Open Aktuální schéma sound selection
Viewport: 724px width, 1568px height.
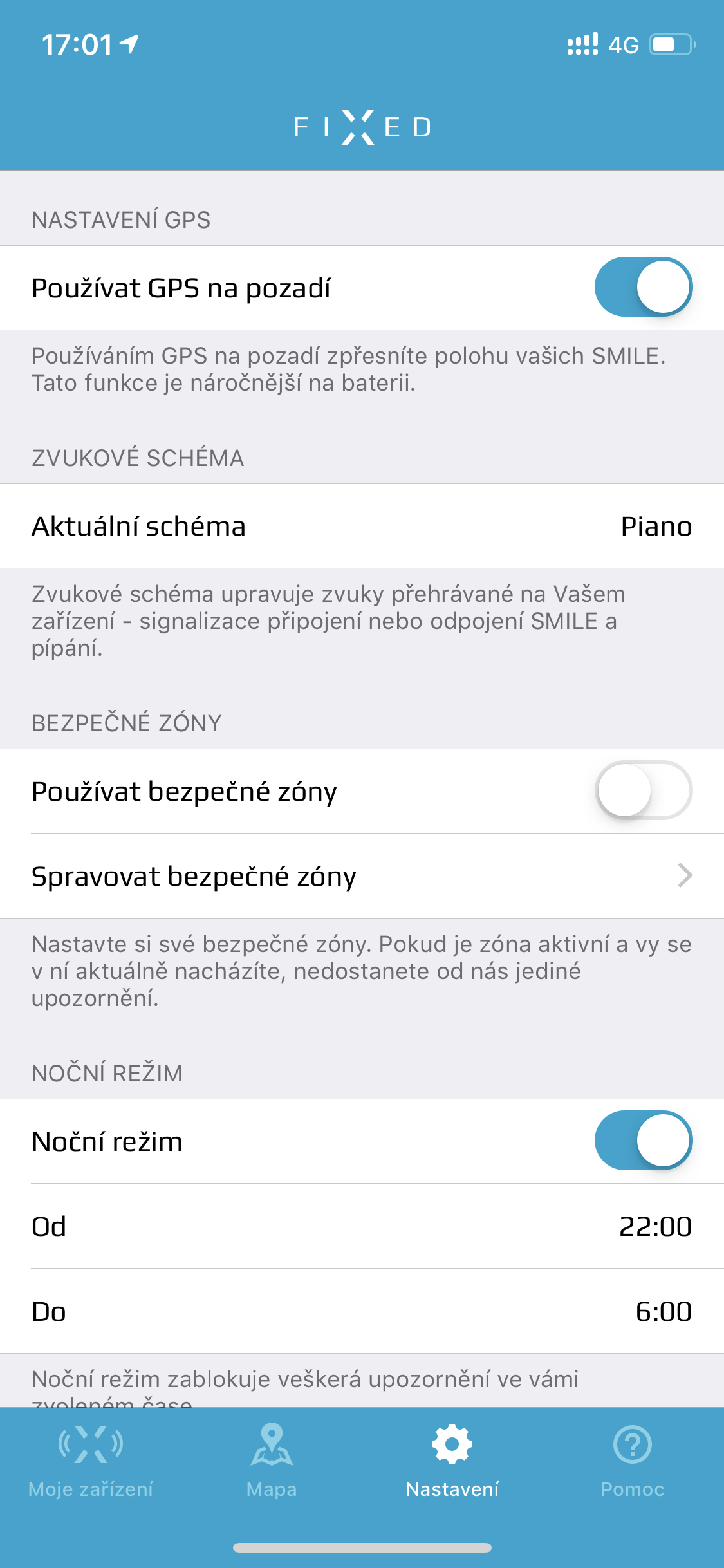(x=362, y=526)
